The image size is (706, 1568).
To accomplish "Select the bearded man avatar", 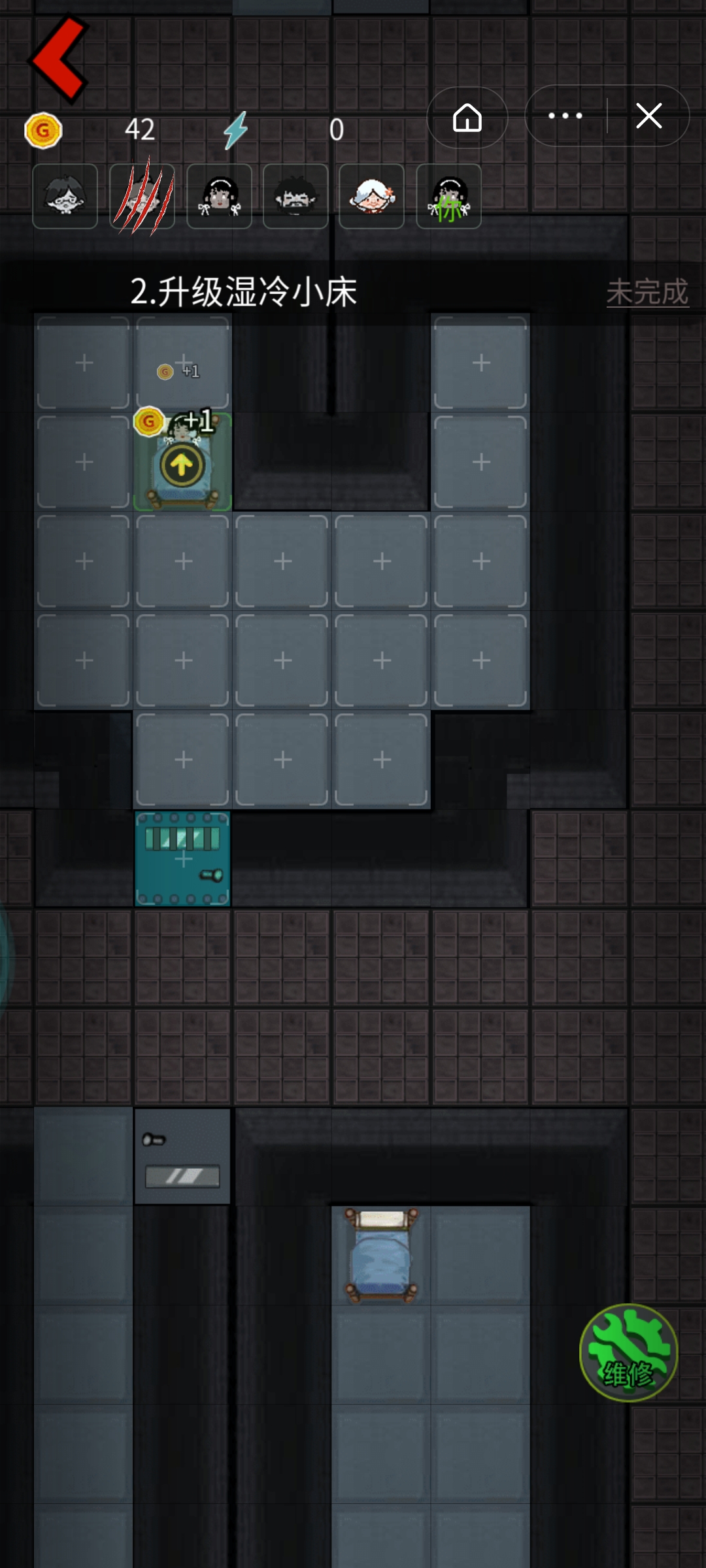I will pyautogui.click(x=295, y=197).
